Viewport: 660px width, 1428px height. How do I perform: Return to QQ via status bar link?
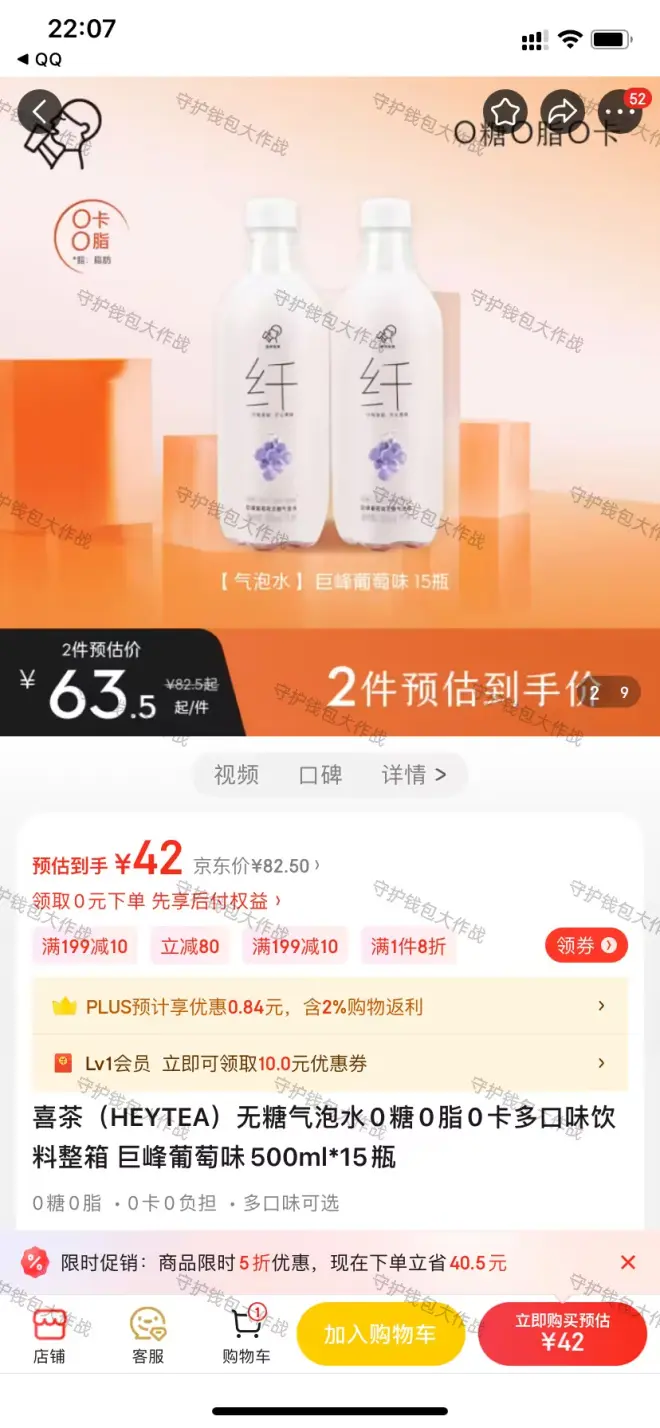(x=40, y=59)
